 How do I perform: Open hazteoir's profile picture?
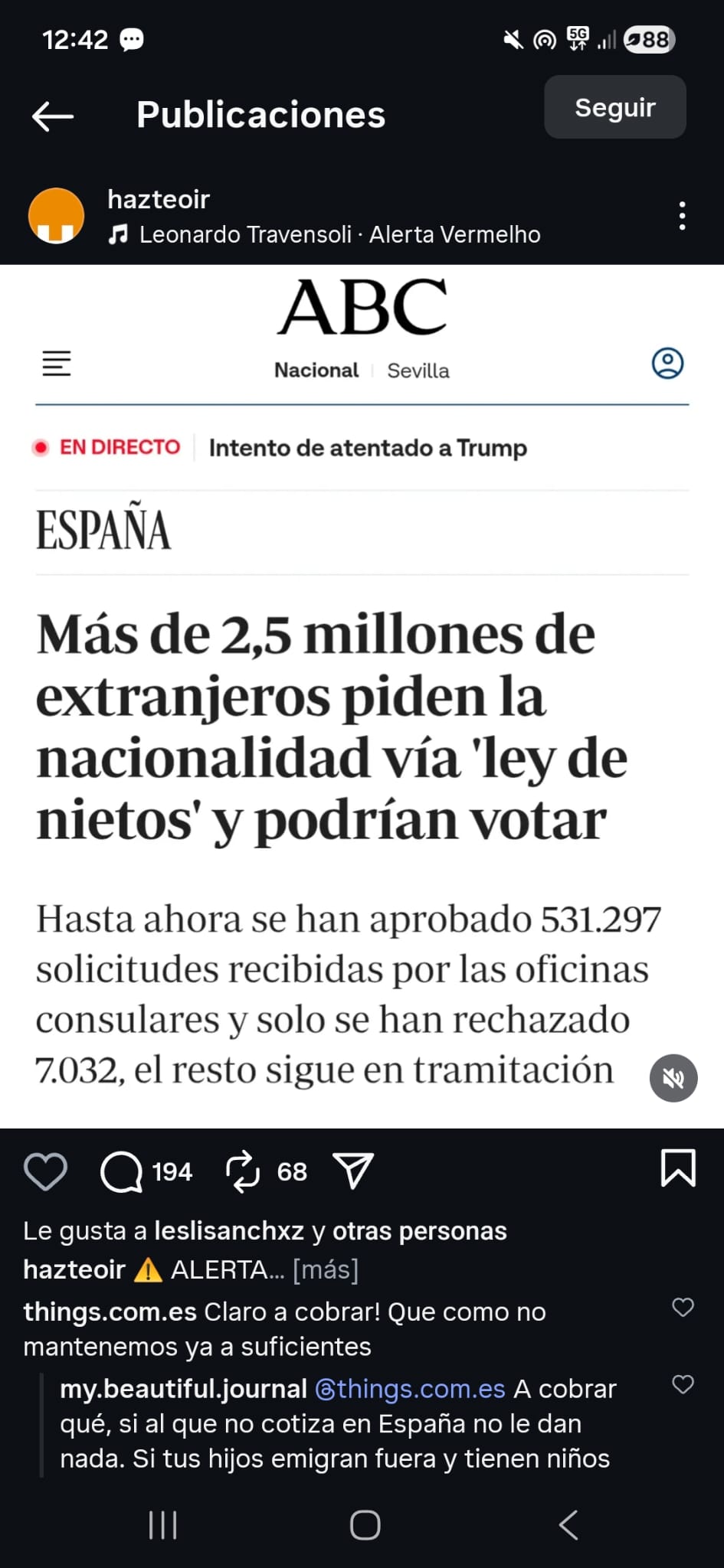(x=56, y=216)
